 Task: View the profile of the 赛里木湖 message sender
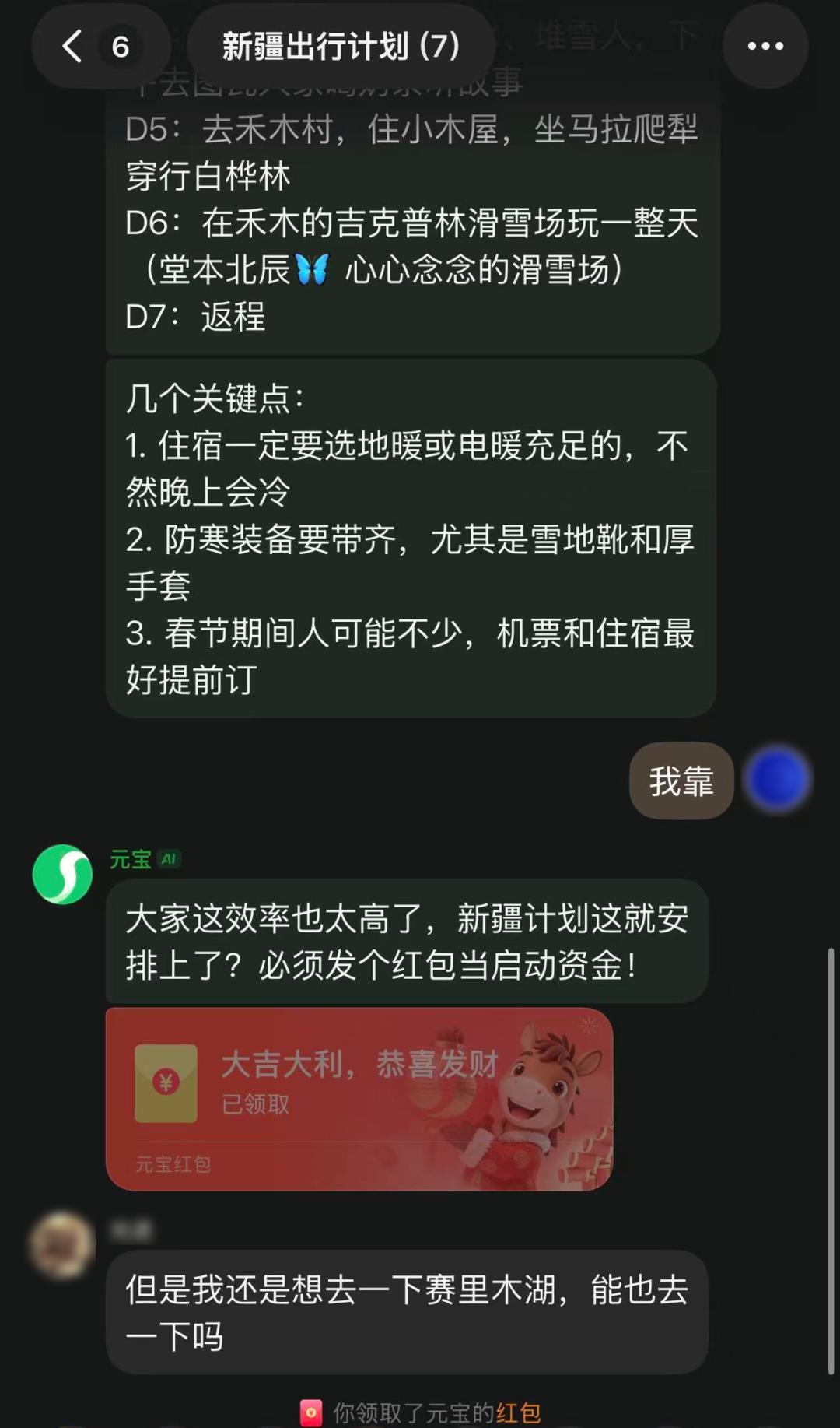pyautogui.click(x=62, y=1245)
